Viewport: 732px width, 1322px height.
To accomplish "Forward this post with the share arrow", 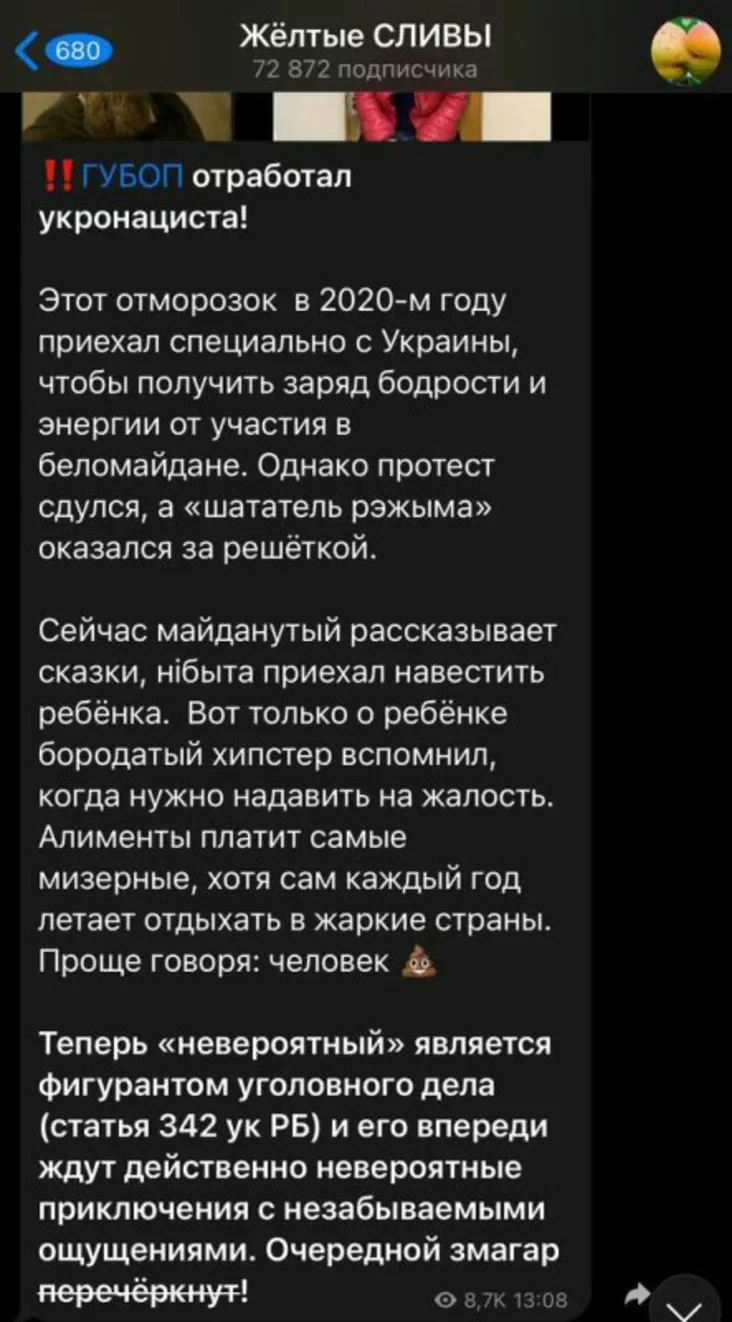I will [637, 1296].
